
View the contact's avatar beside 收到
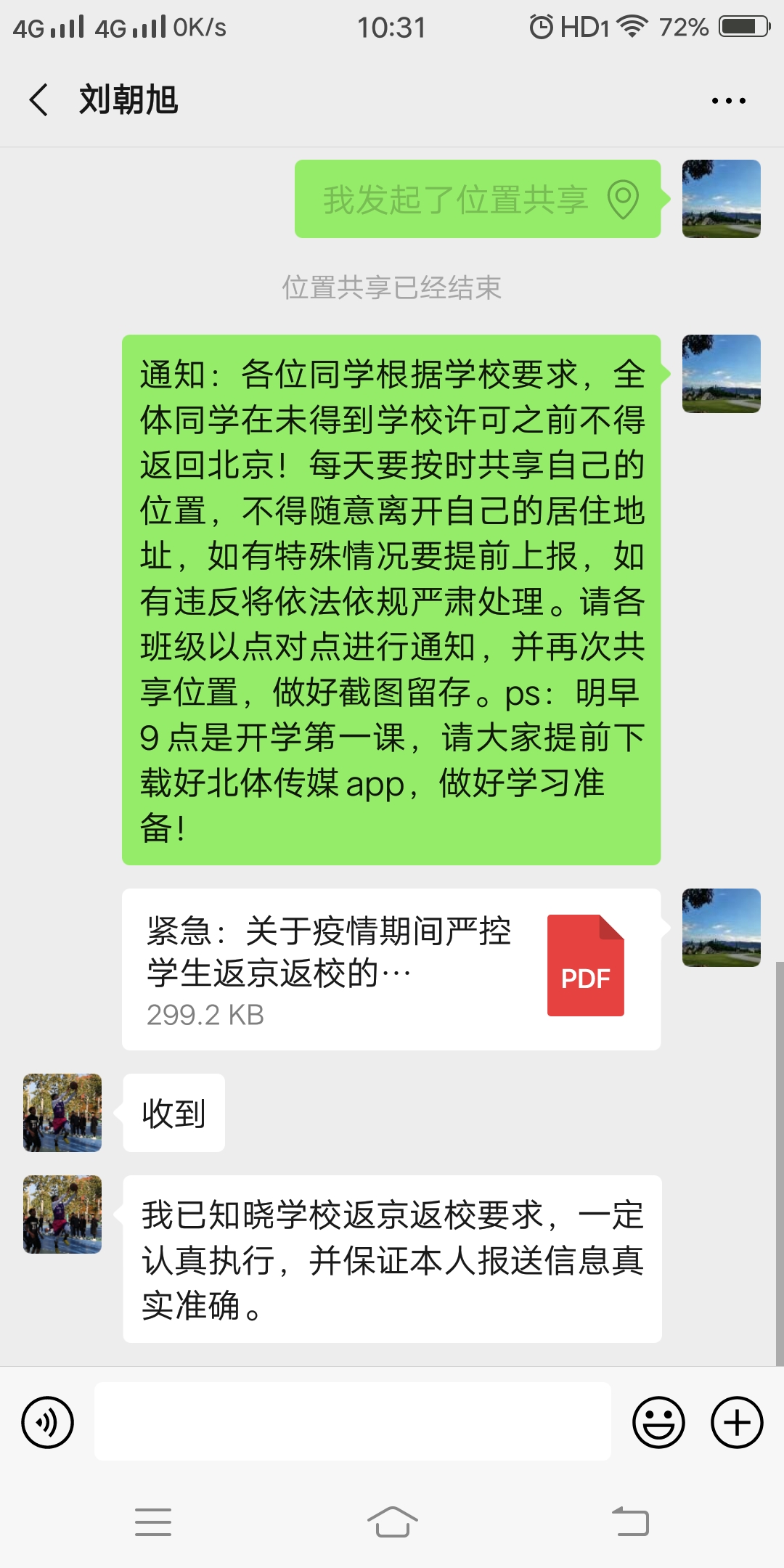(x=62, y=1113)
